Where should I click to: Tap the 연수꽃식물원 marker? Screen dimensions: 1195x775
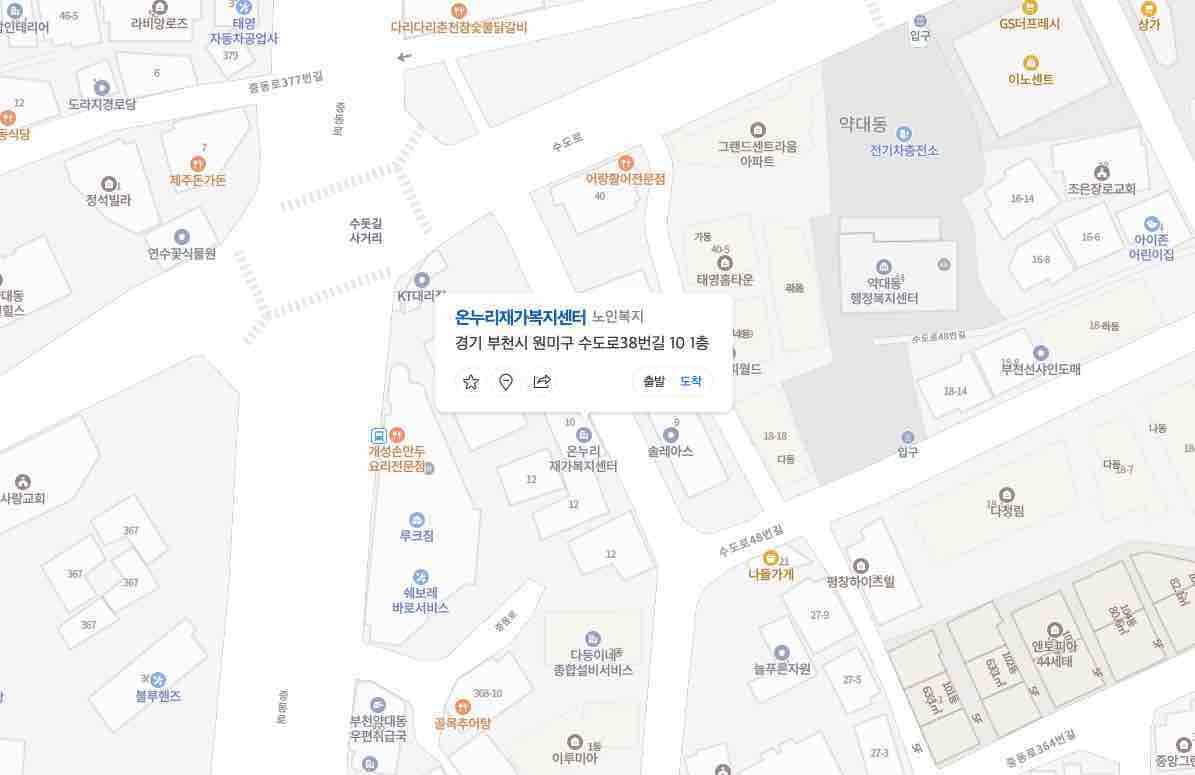pos(182,237)
